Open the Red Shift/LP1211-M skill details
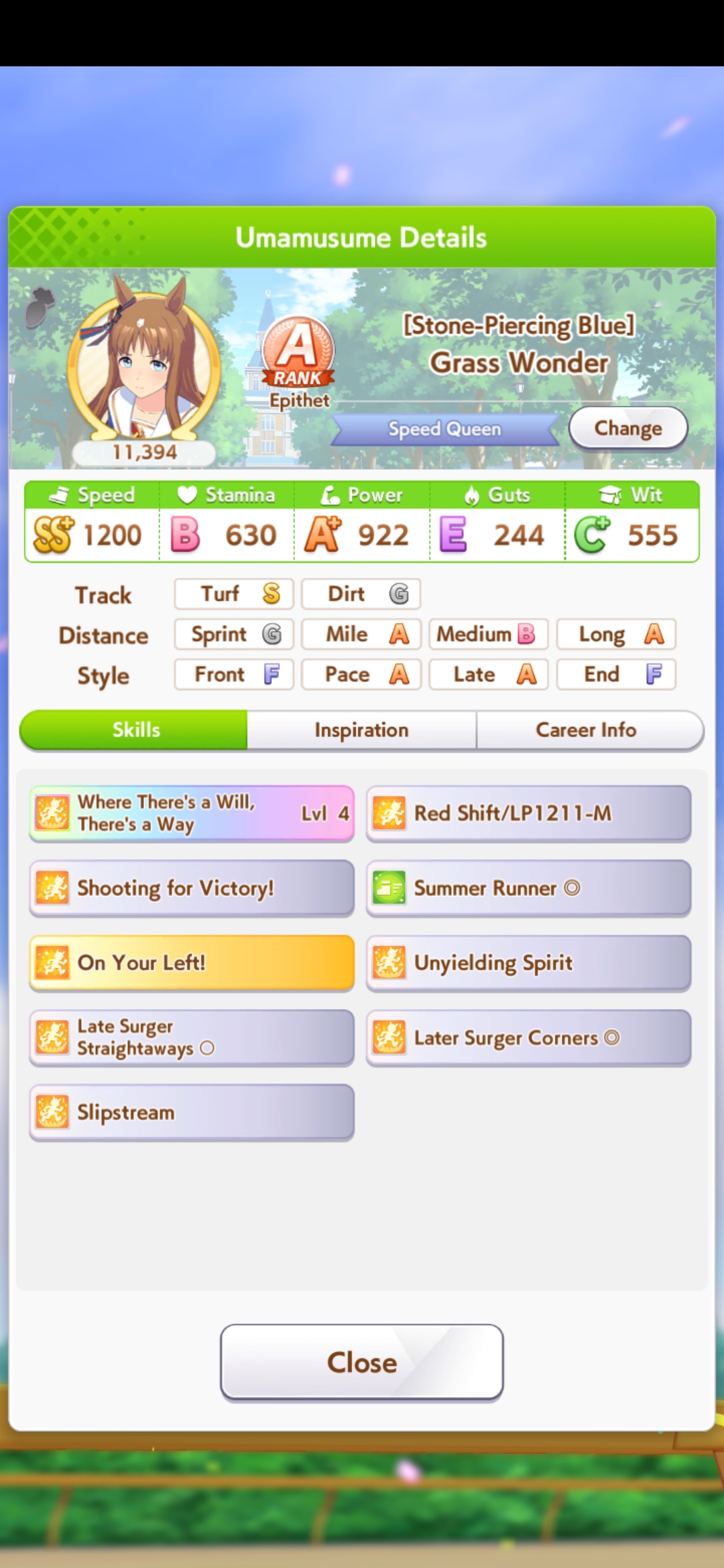 528,813
